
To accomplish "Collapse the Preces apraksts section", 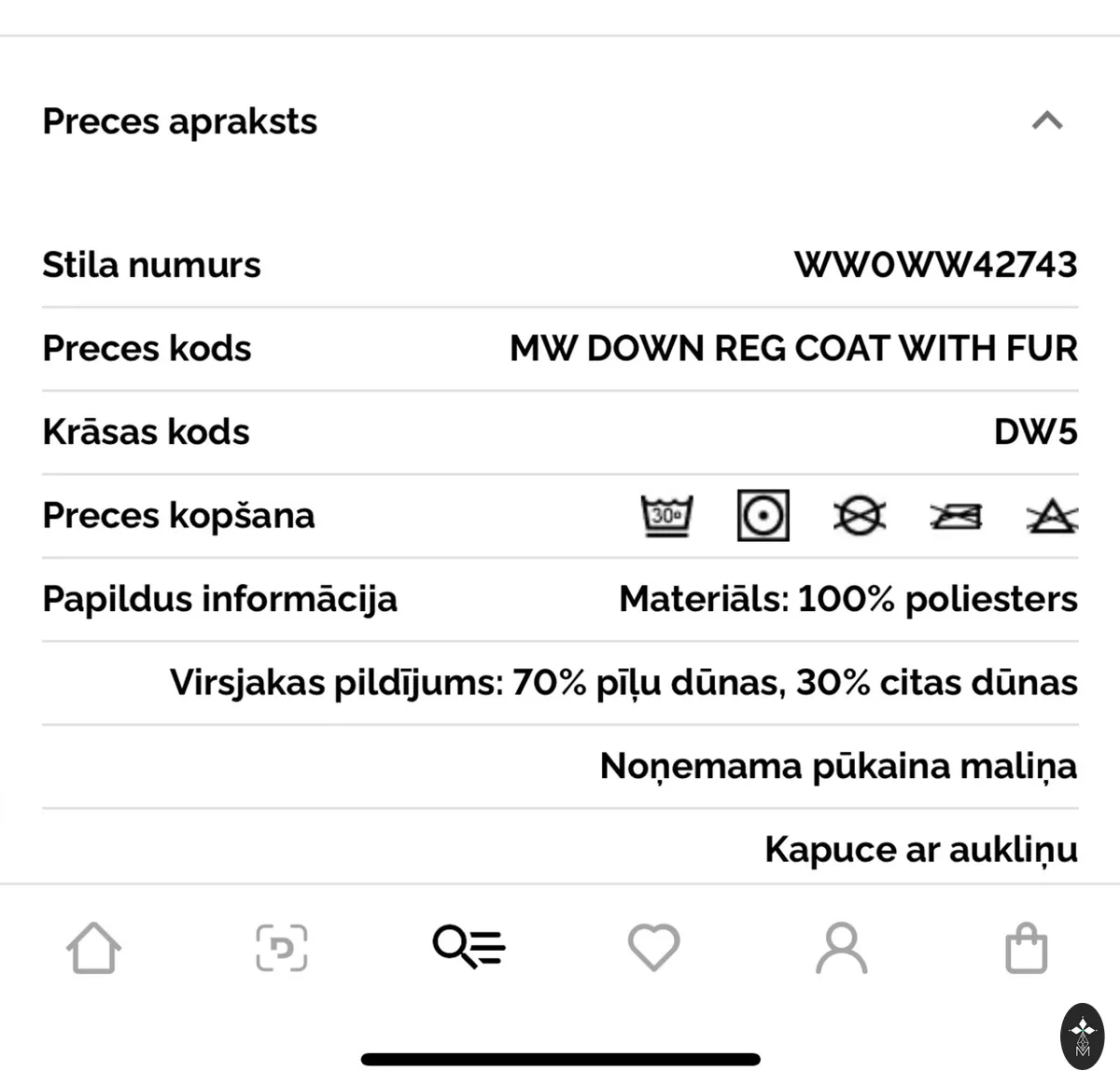I will coord(1047,120).
